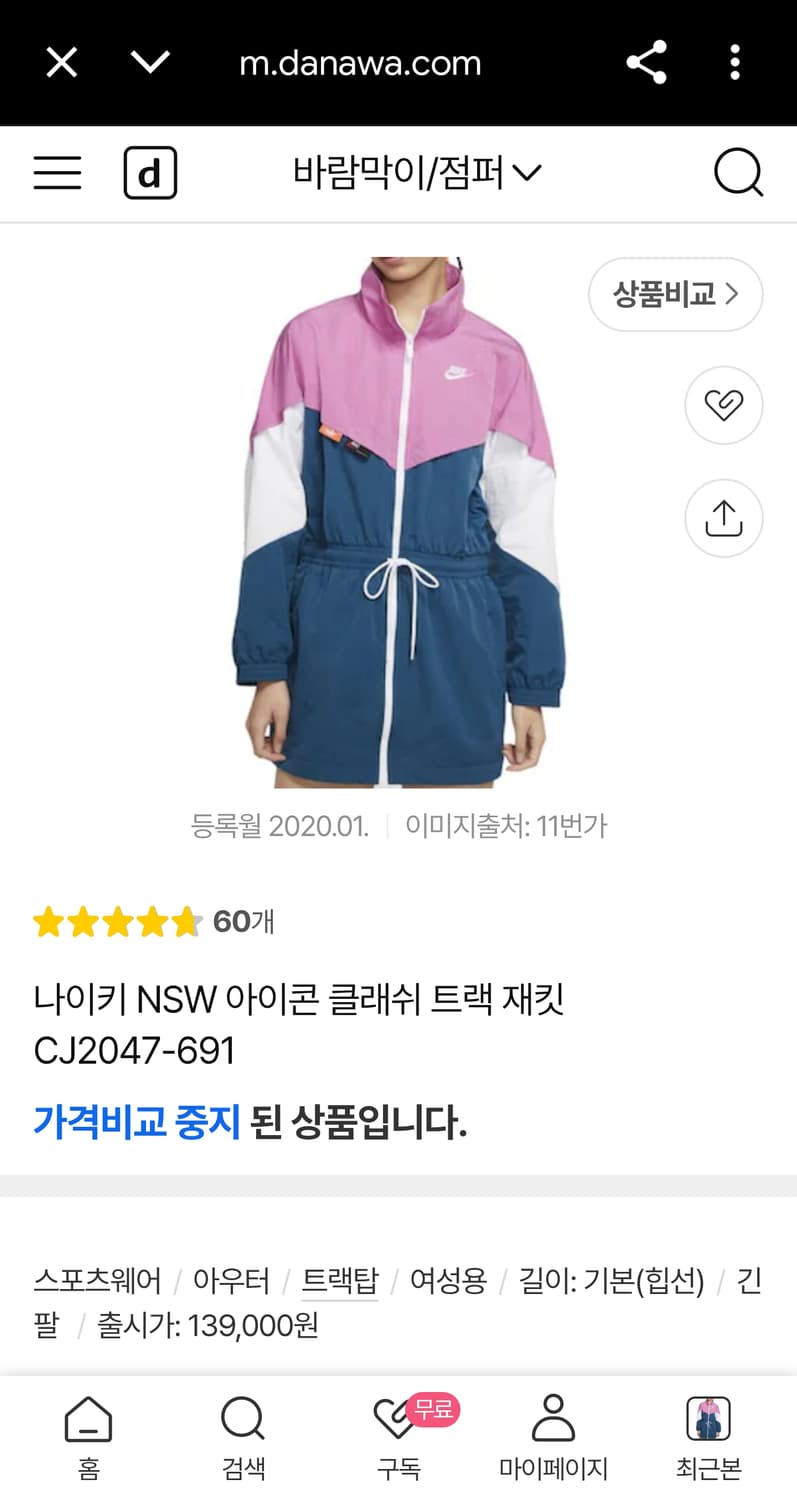Expand the page title chevron in the address bar
Screen dimensions: 797x1500
(x=150, y=62)
